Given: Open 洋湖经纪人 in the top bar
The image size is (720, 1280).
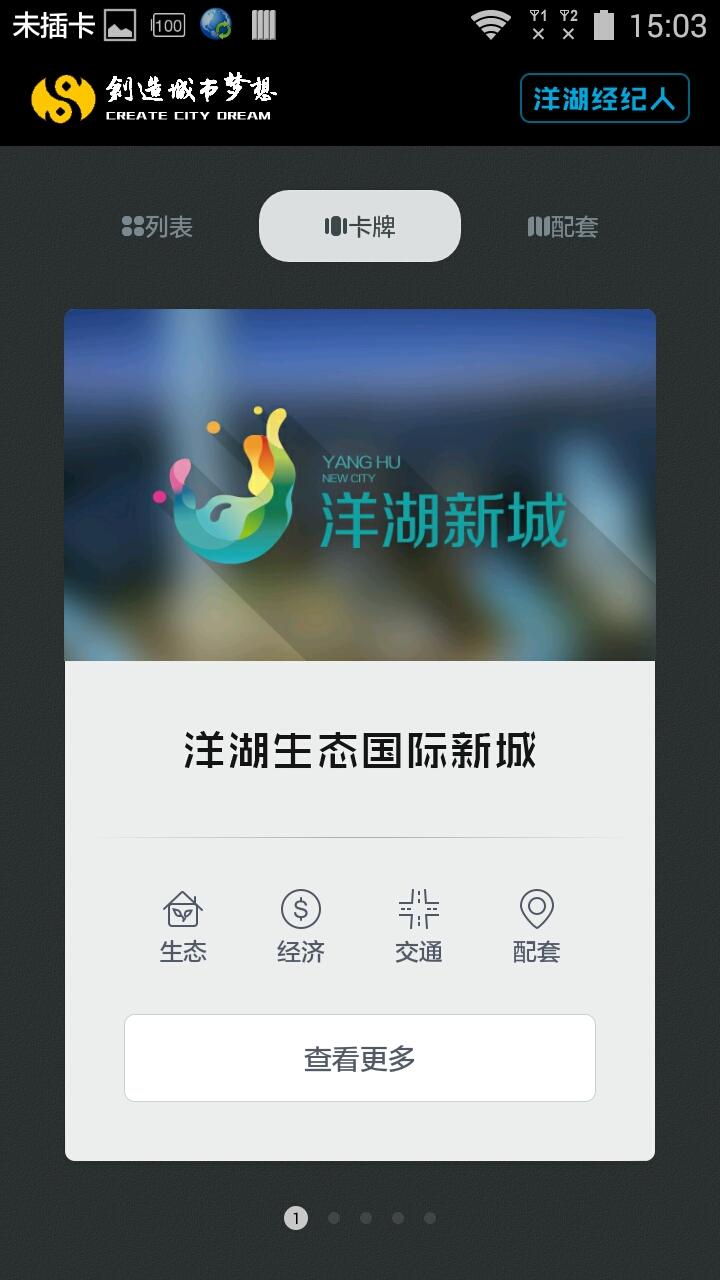Looking at the screenshot, I should pos(604,99).
